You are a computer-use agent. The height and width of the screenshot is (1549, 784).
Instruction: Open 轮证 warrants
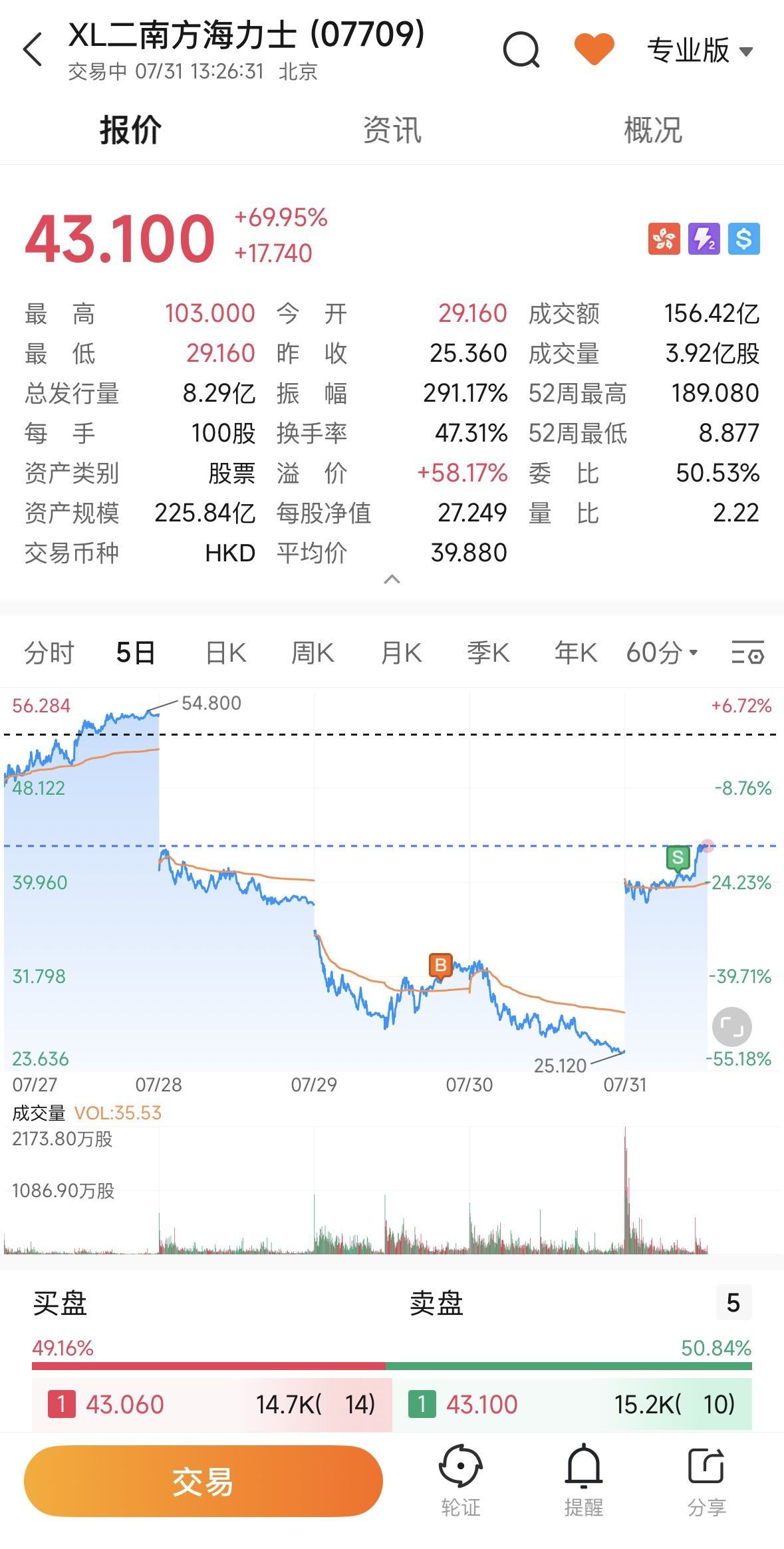[x=460, y=1480]
